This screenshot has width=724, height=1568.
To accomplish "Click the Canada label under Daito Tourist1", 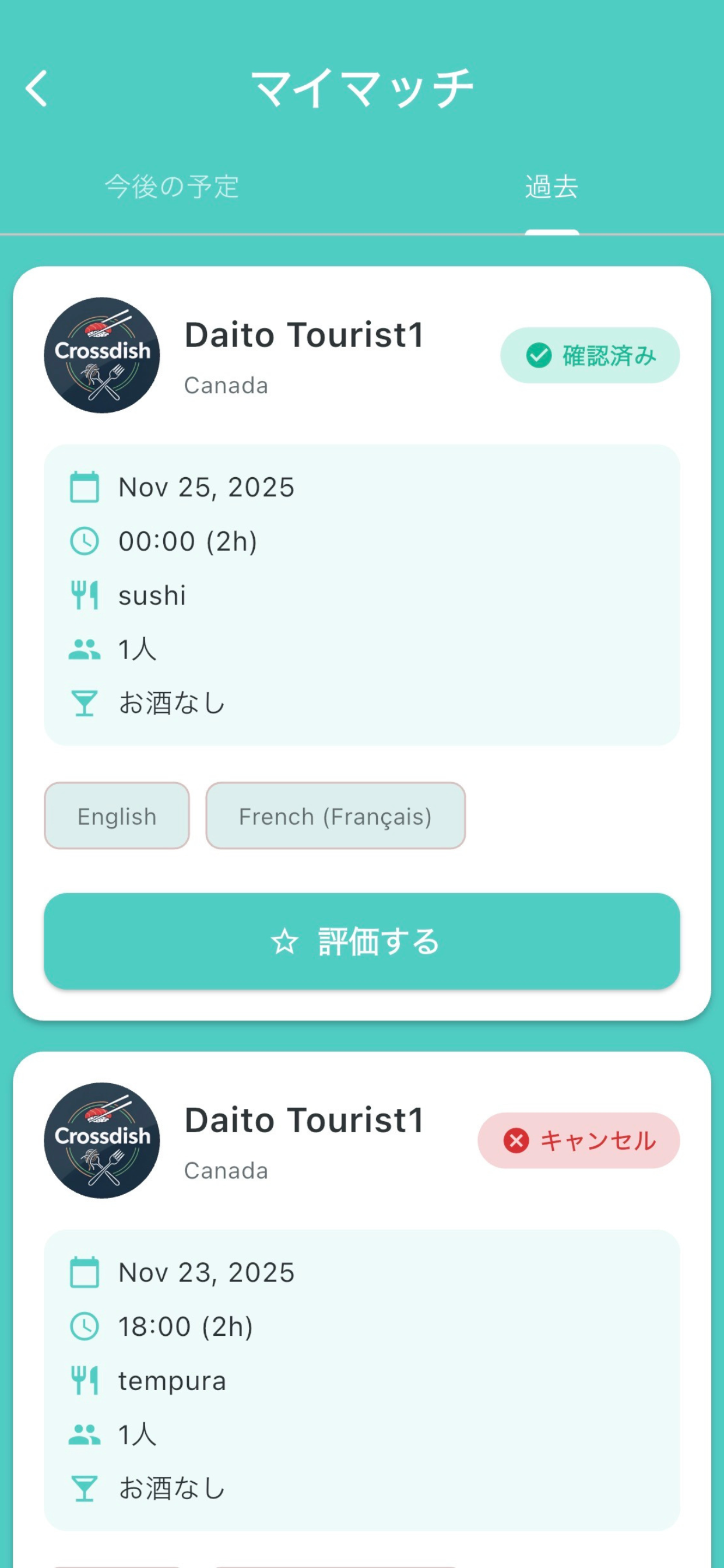I will [226, 384].
